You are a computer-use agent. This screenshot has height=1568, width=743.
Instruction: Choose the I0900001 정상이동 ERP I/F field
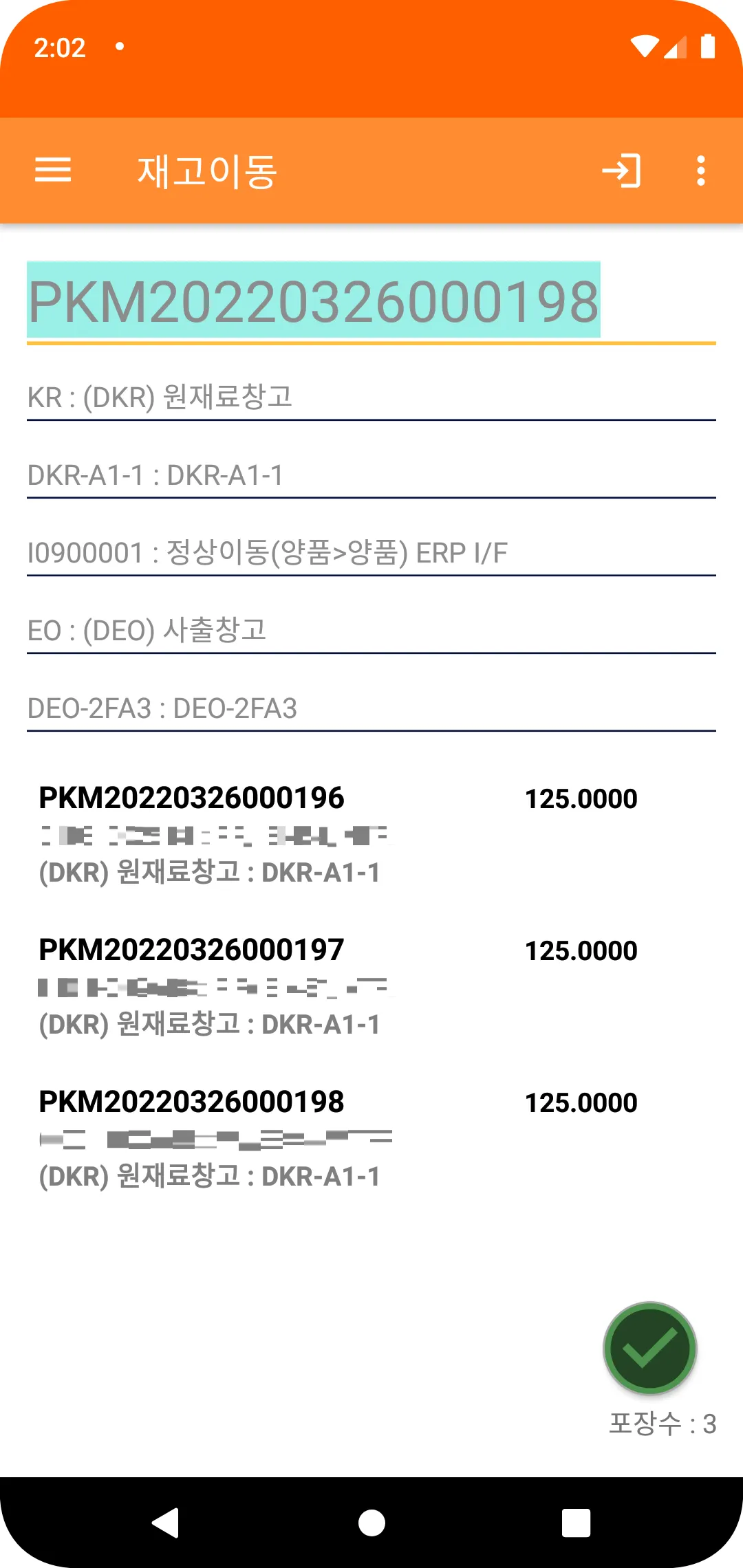[x=371, y=553]
